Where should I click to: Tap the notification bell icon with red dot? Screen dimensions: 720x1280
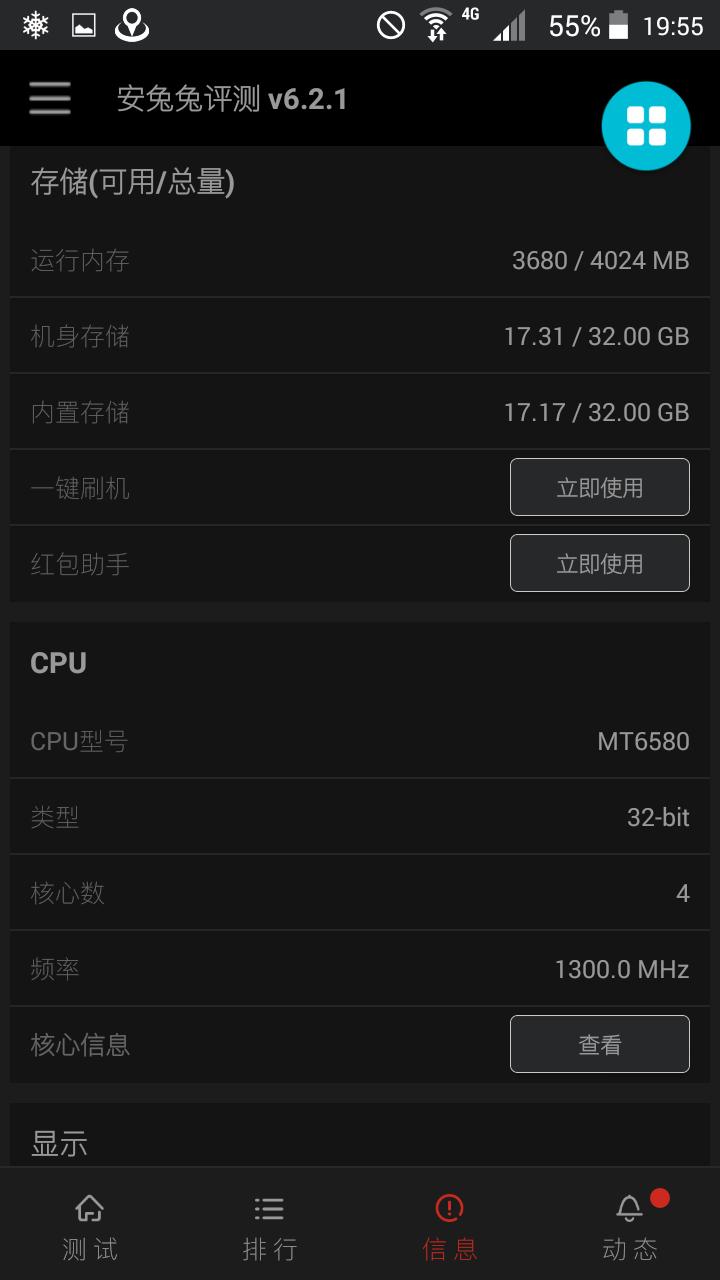click(x=629, y=1208)
